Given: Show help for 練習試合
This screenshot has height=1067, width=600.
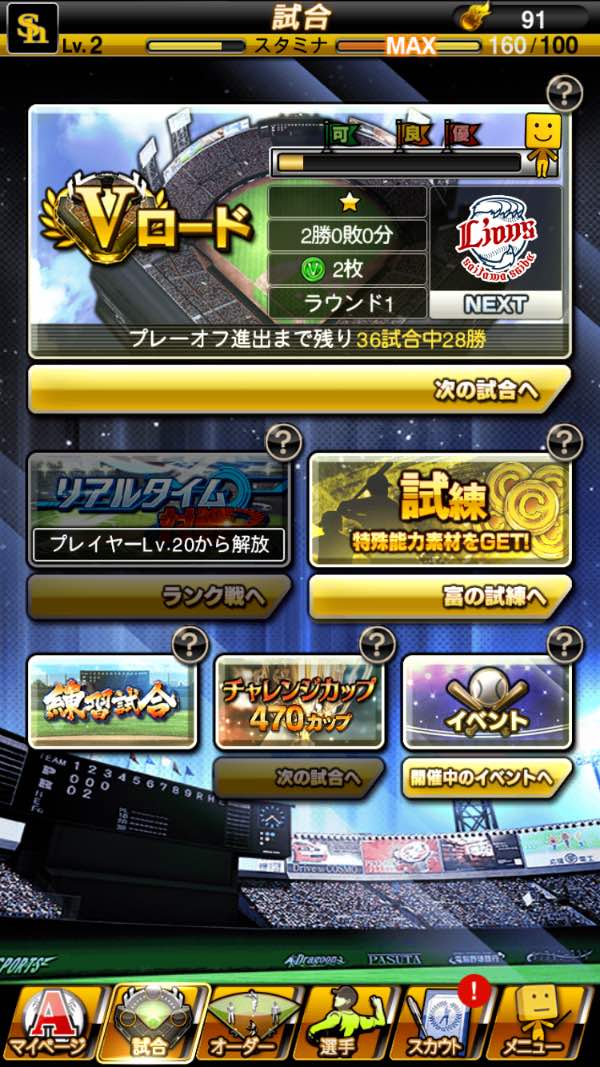Looking at the screenshot, I should click(190, 645).
